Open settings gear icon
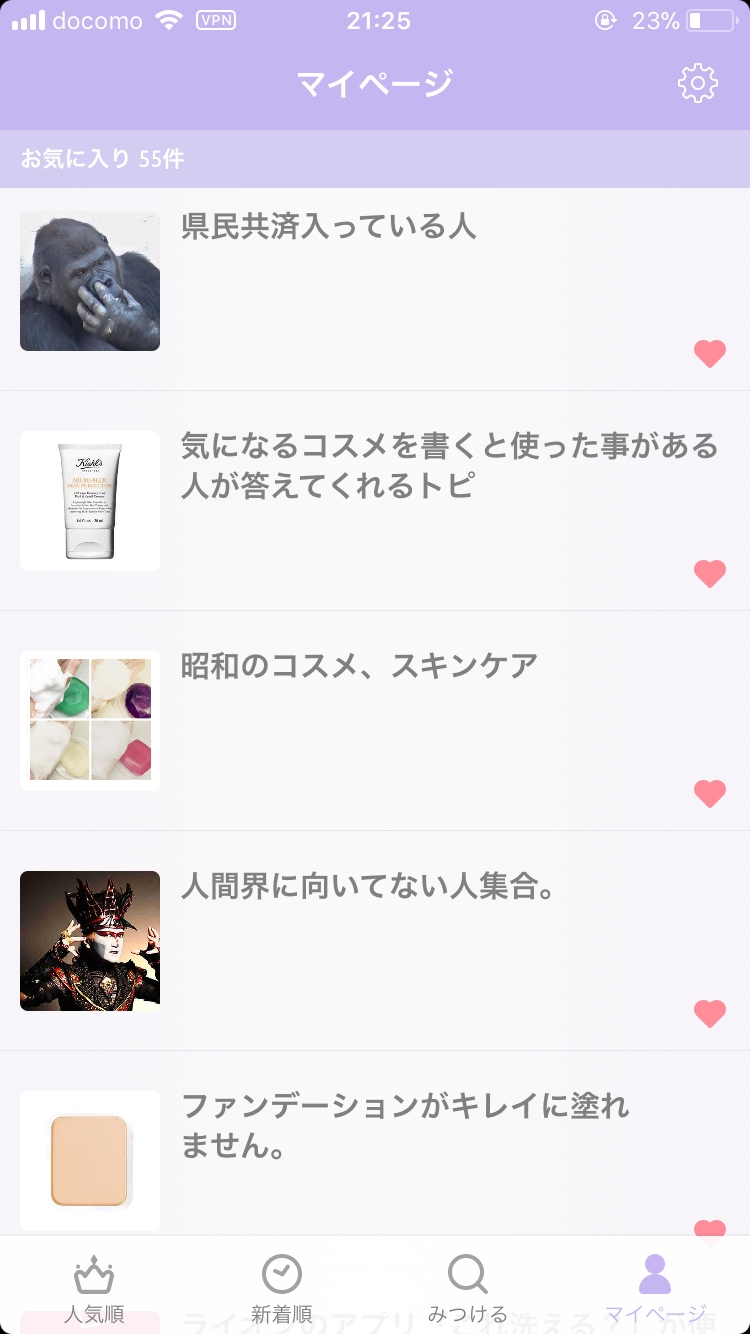This screenshot has height=1334, width=750. [x=697, y=83]
